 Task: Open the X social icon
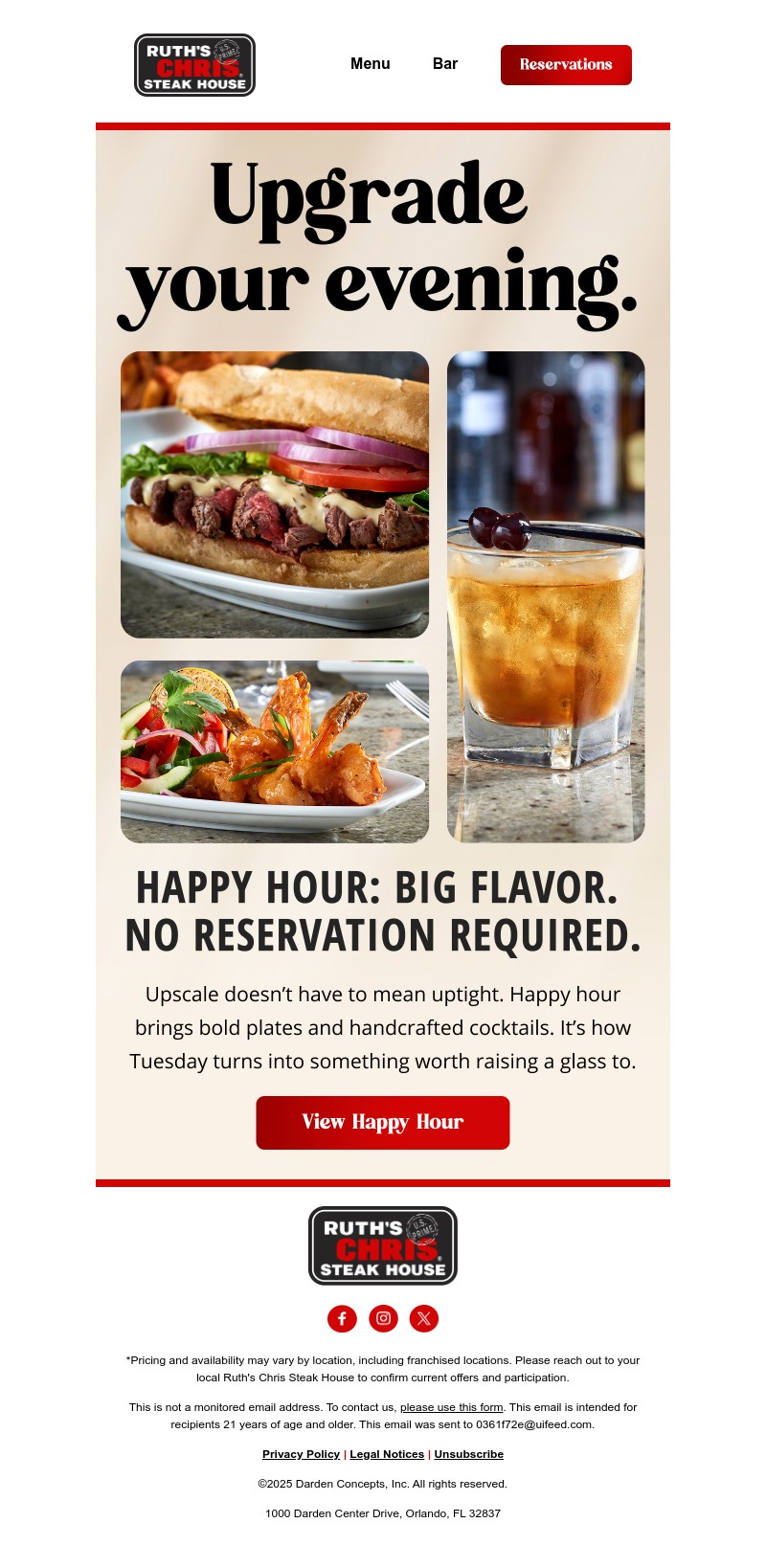pos(424,1318)
